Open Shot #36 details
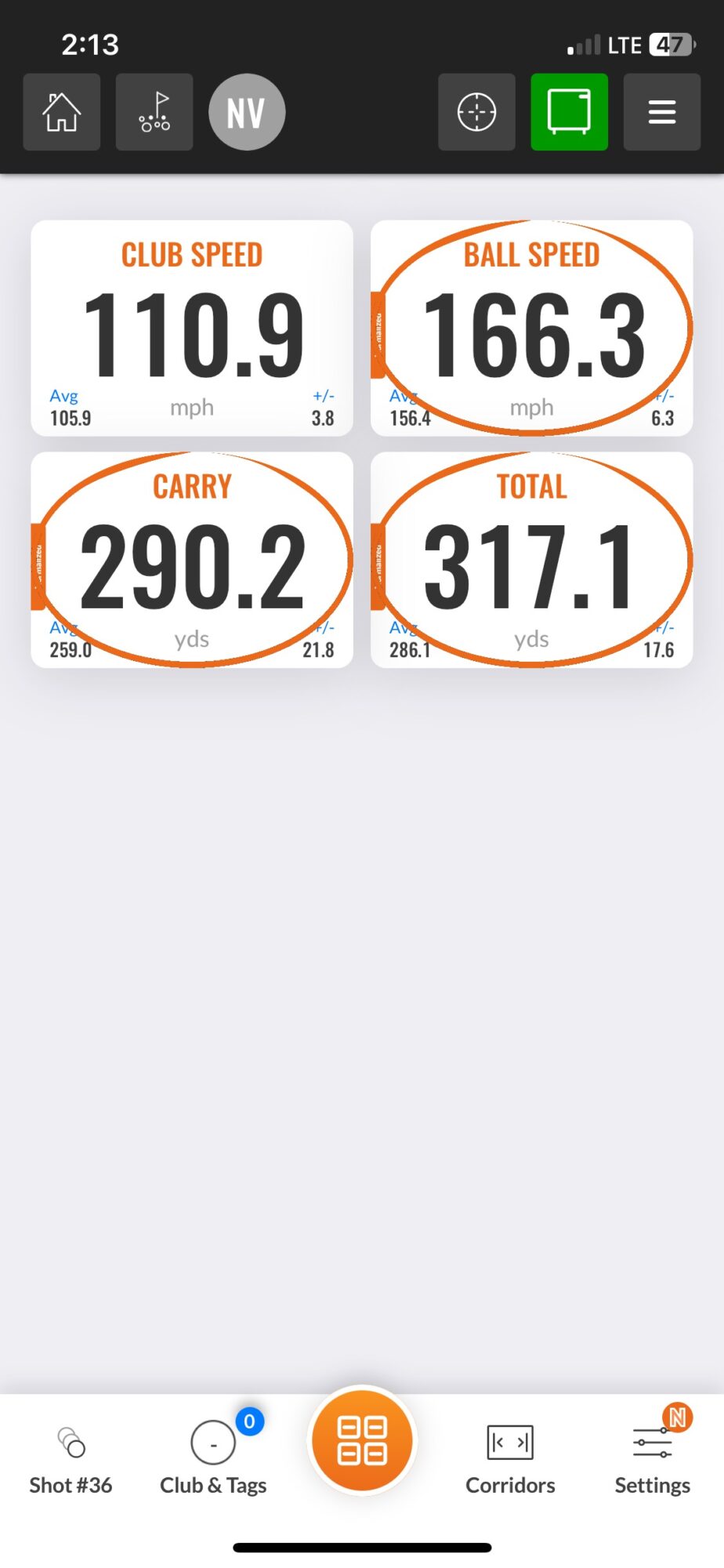This screenshot has width=724, height=1568. tap(71, 1460)
